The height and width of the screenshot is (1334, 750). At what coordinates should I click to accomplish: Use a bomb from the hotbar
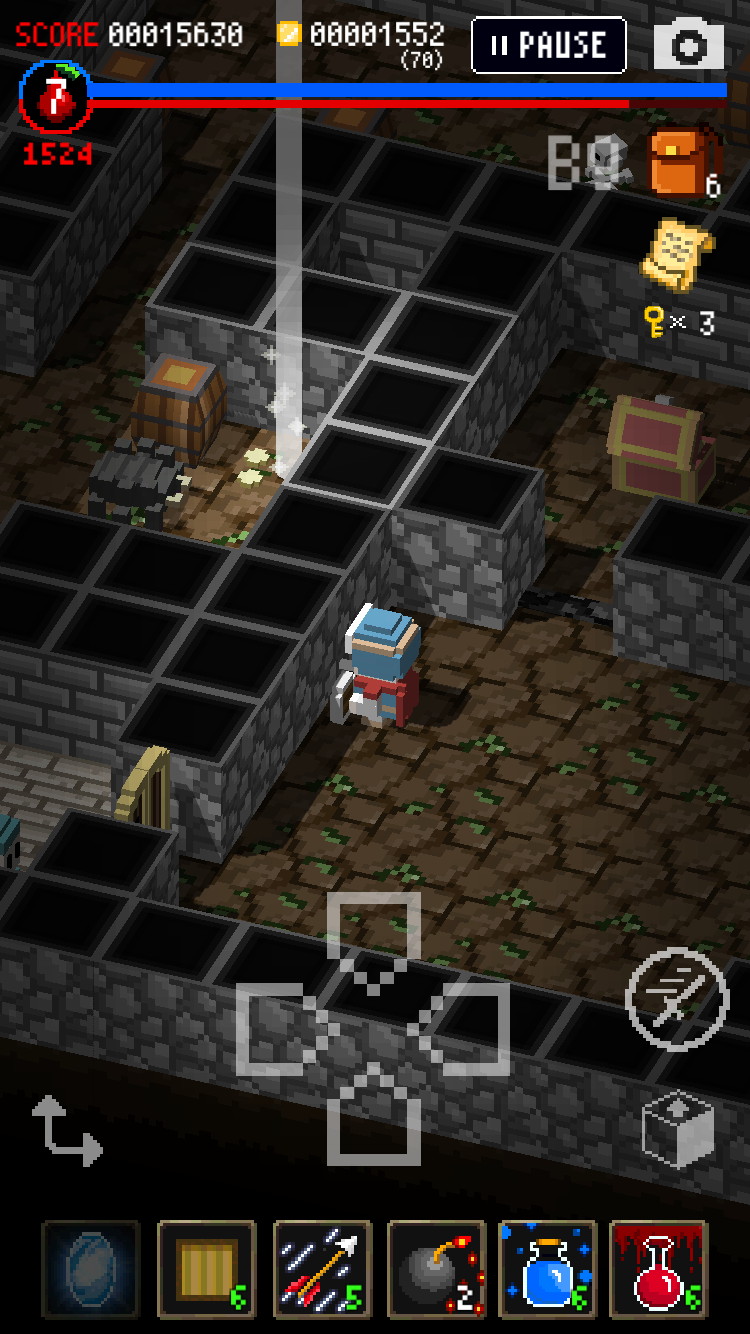point(435,1269)
